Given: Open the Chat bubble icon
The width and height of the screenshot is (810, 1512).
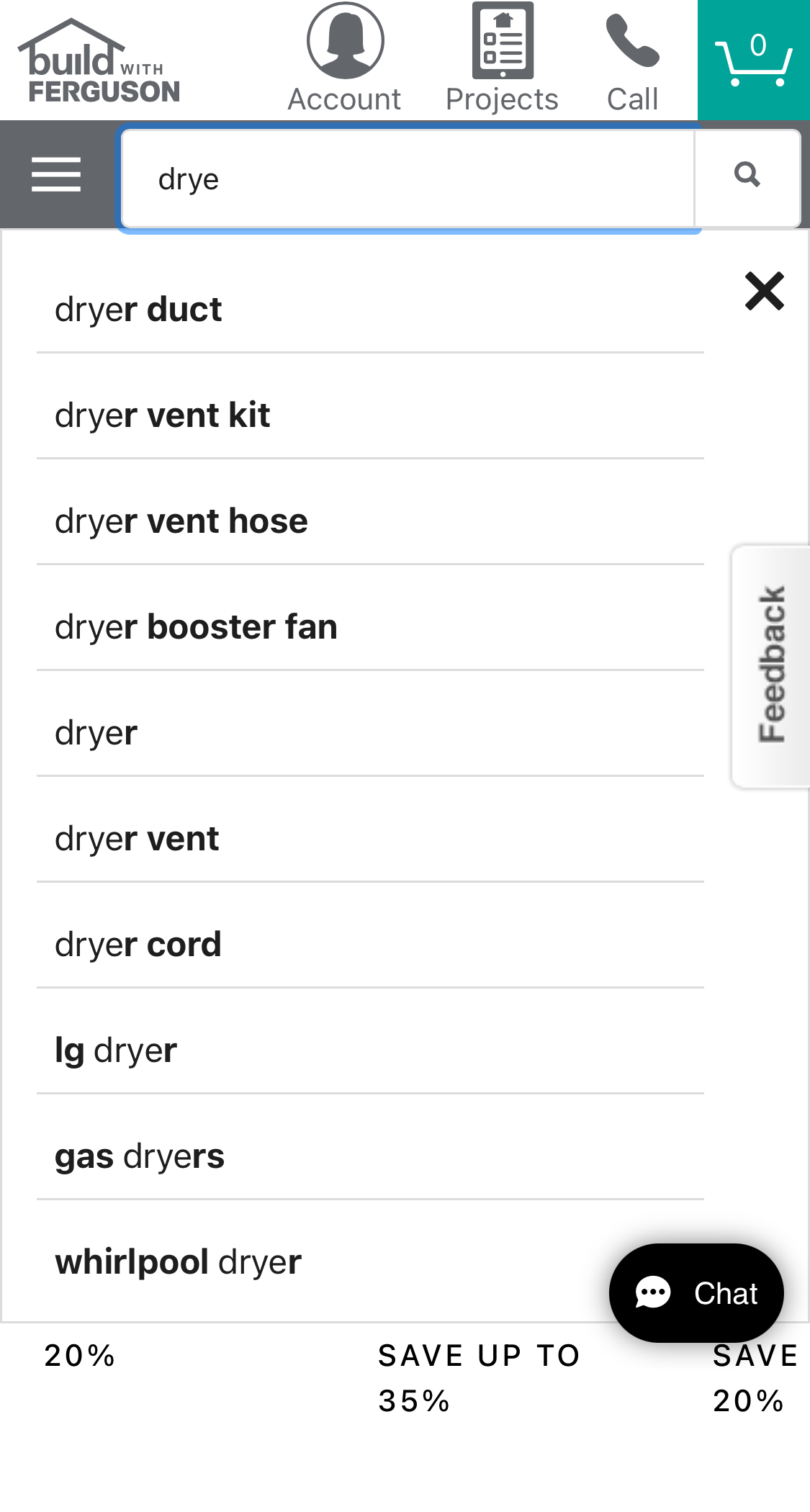Looking at the screenshot, I should click(696, 1292).
